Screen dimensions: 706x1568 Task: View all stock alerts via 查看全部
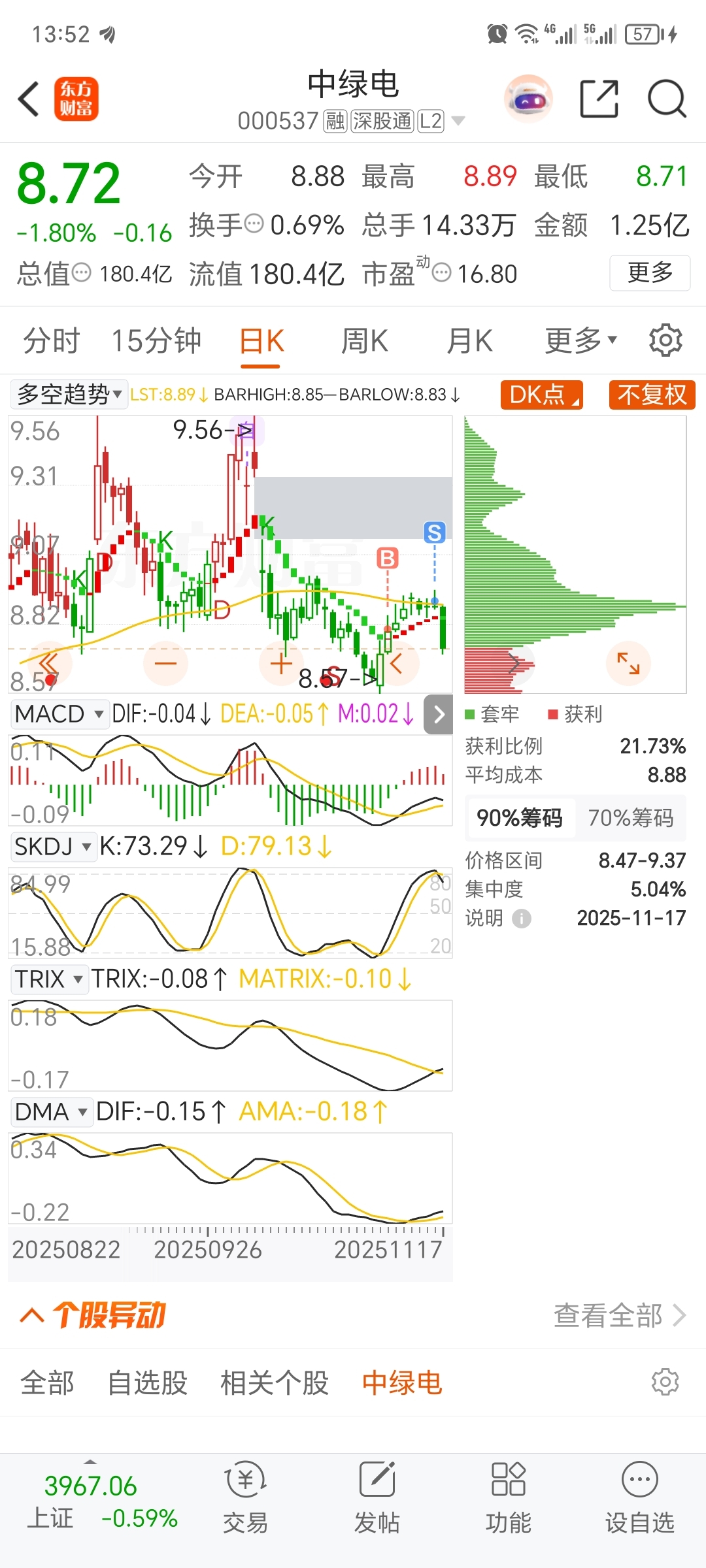[619, 1315]
